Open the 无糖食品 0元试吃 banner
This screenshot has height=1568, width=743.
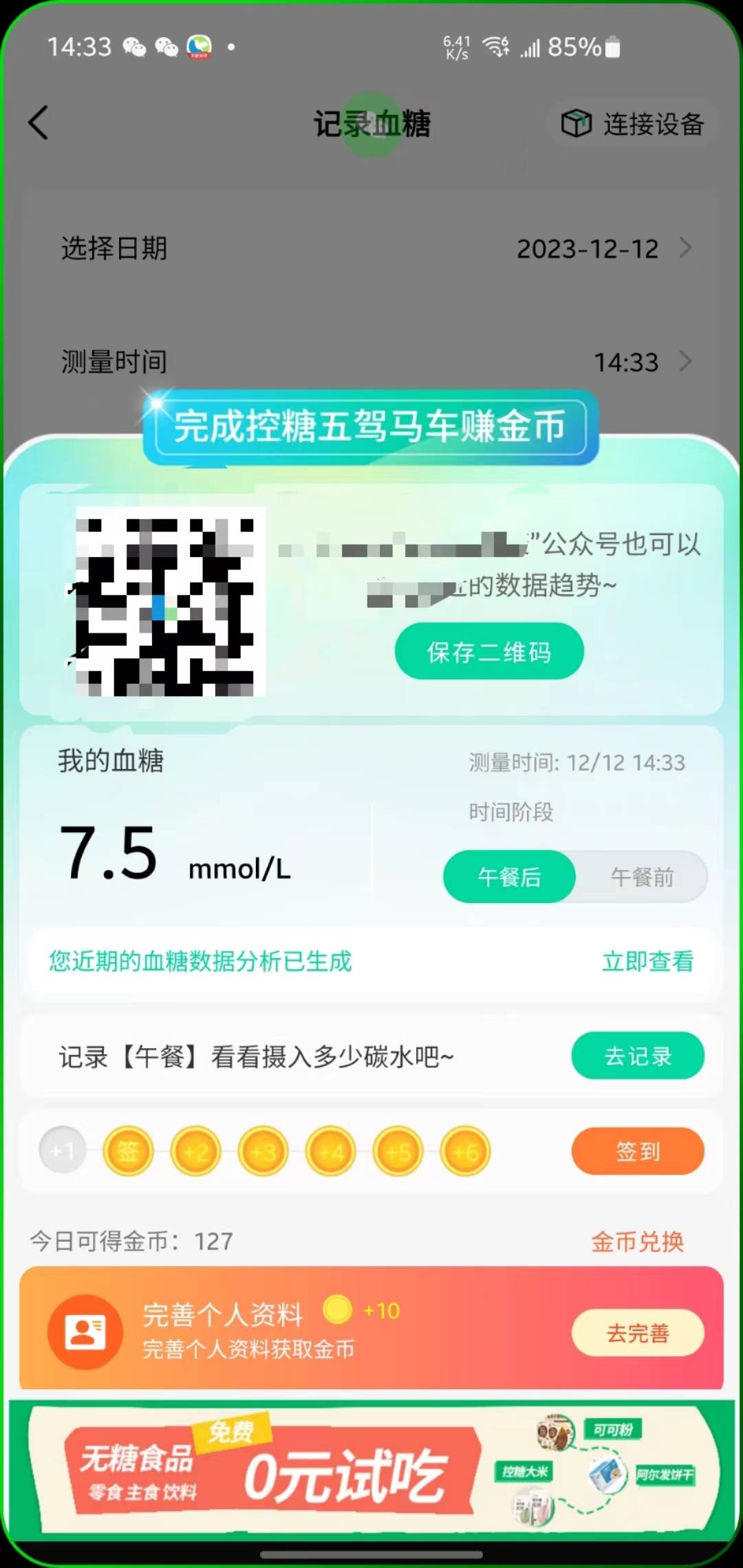(x=371, y=1472)
